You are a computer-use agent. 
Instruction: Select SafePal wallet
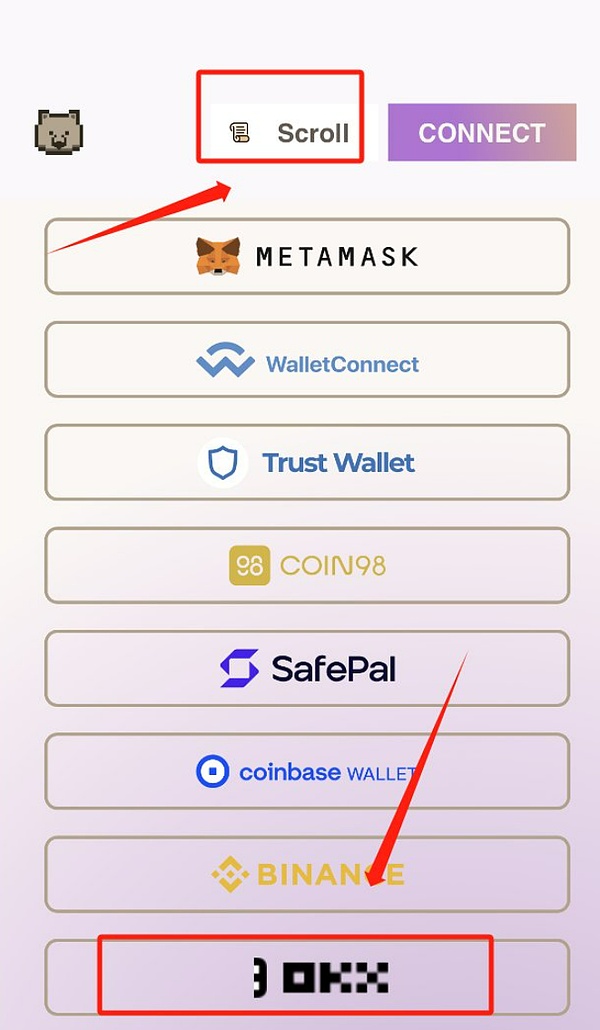(307, 669)
